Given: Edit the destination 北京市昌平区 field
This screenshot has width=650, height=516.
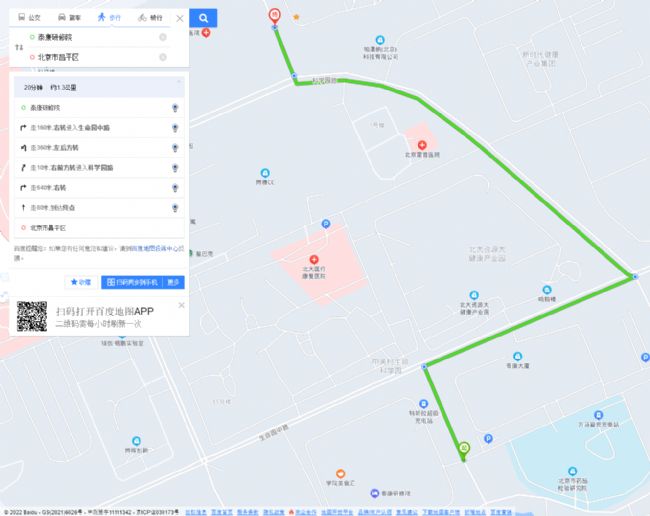Looking at the screenshot, I should [90, 57].
